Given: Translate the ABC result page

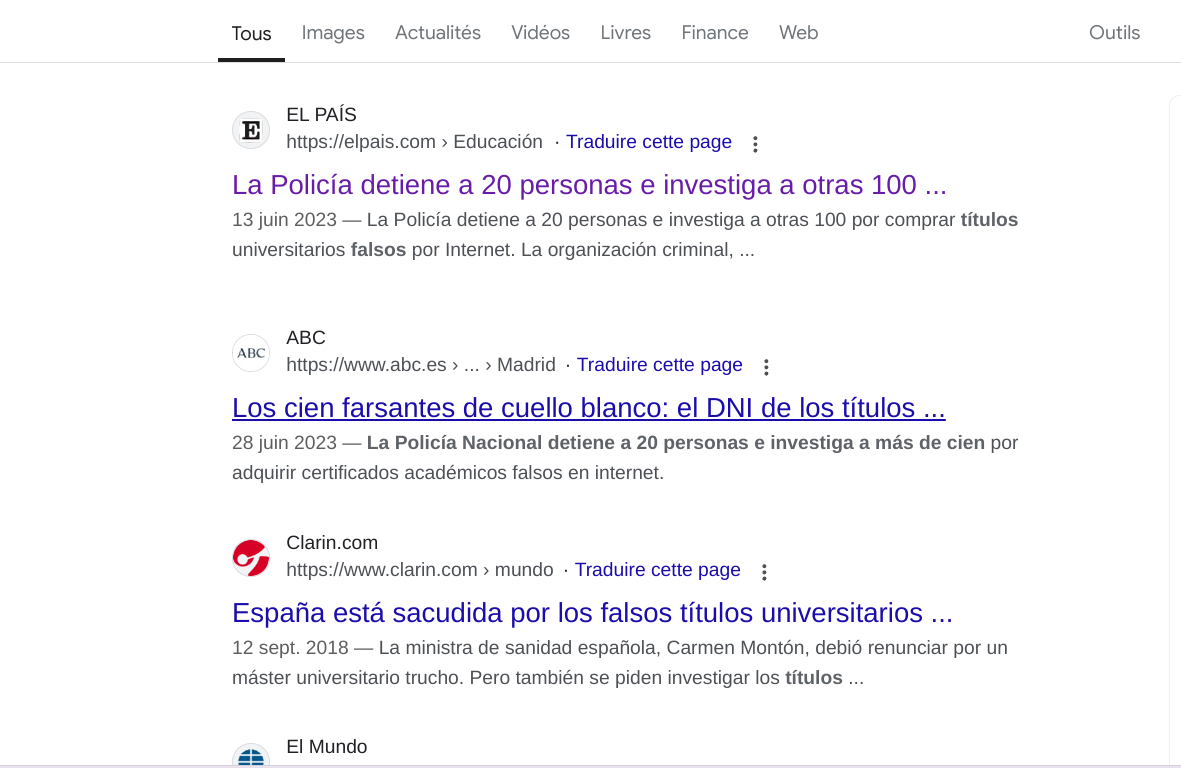Looking at the screenshot, I should [659, 365].
